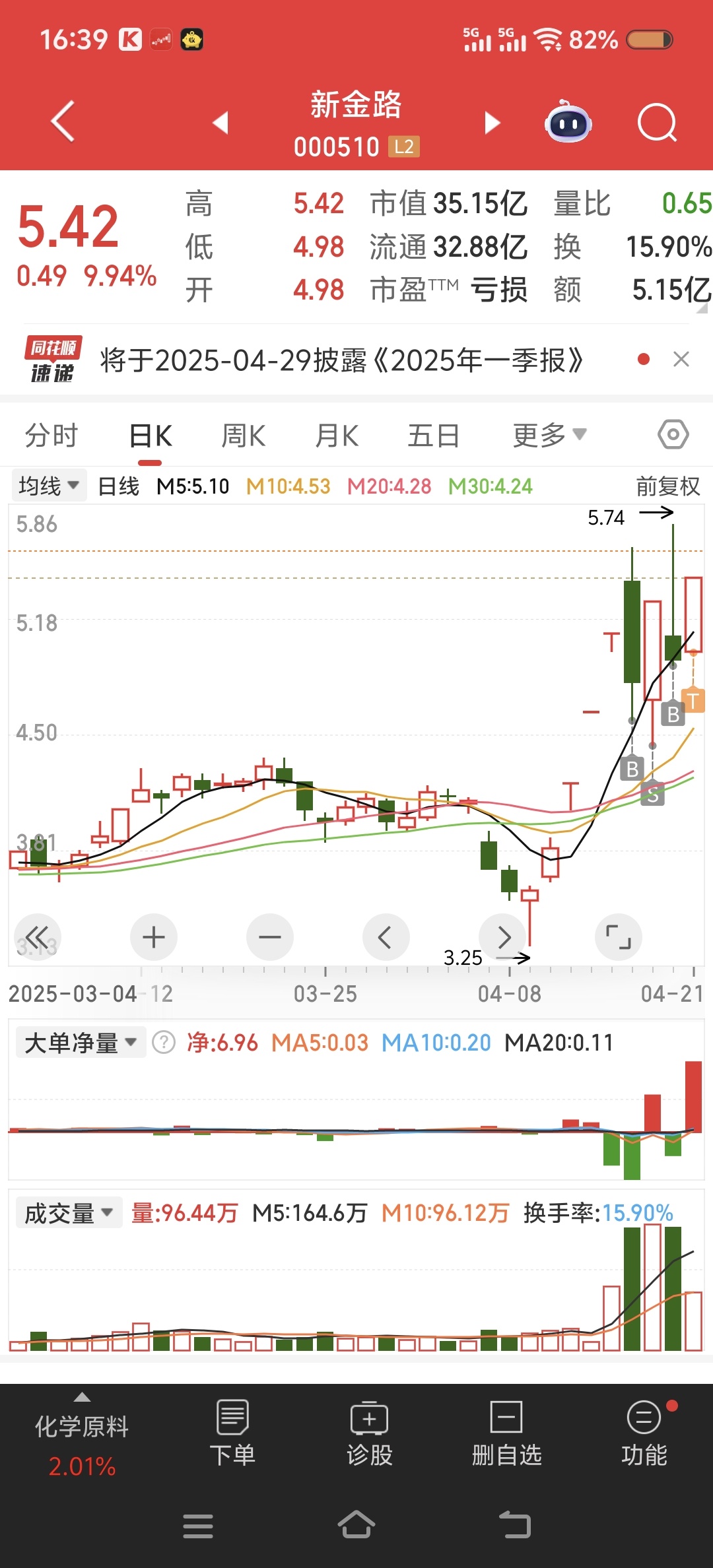Go back from the stock page
This screenshot has height=1568, width=713.
pos(63,121)
